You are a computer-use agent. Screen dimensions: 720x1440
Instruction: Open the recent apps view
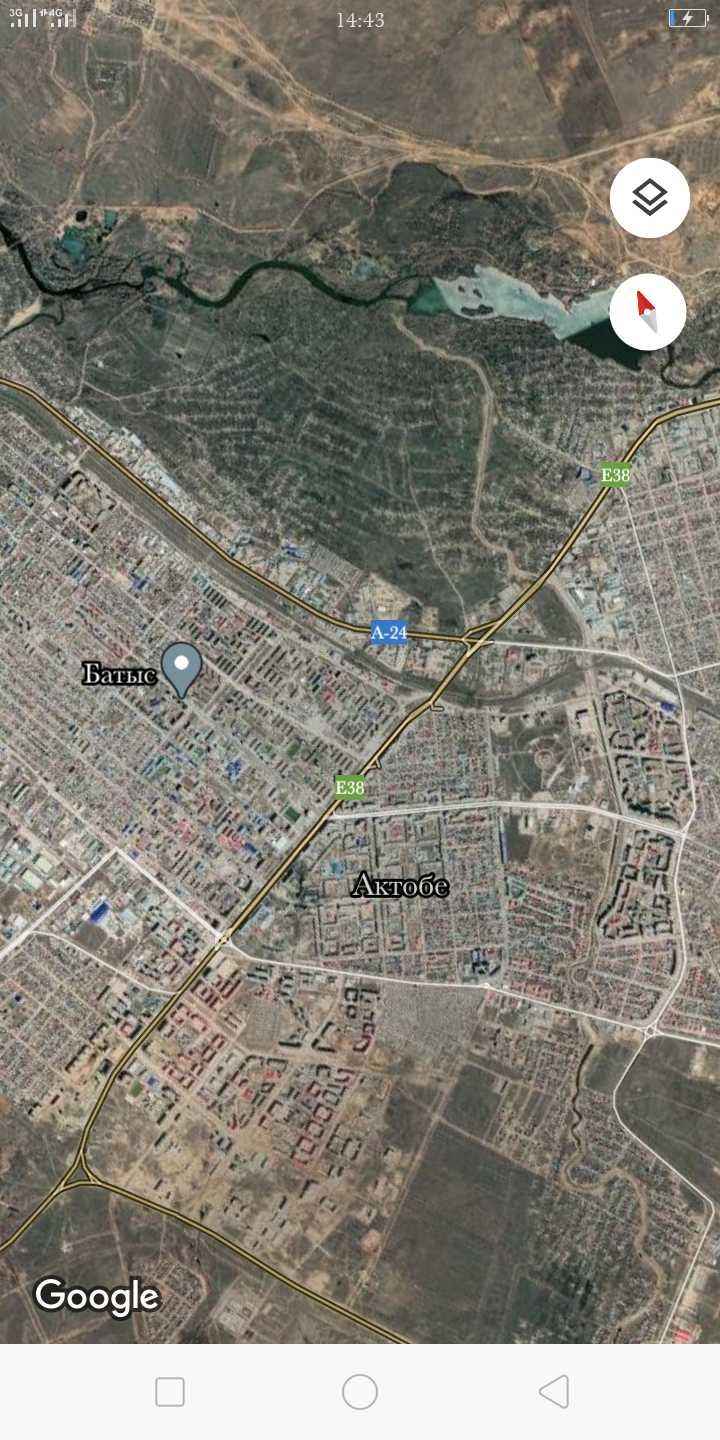click(170, 1391)
